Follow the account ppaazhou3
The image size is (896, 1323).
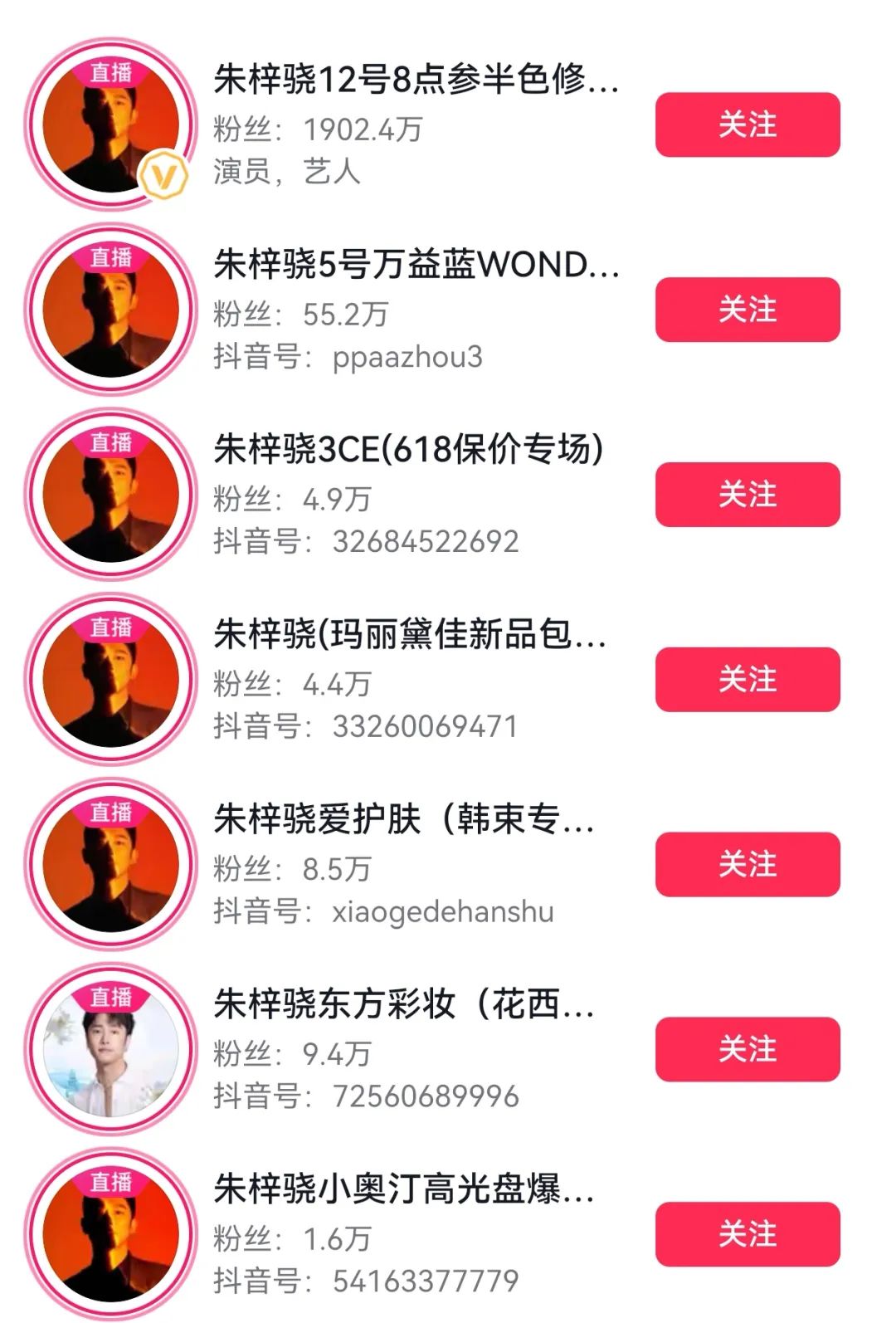pos(747,310)
